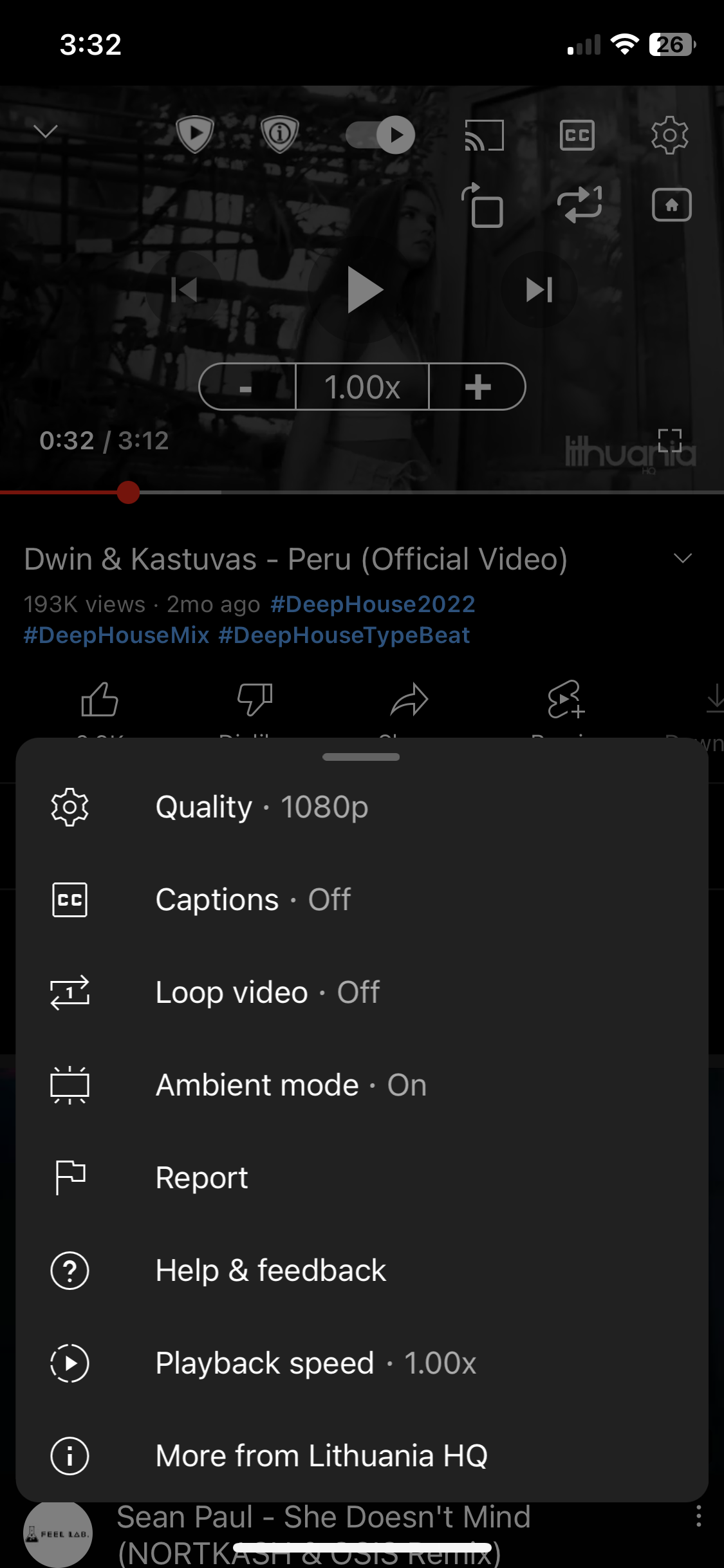Increase speed with the plus button
The height and width of the screenshot is (1568, 724).
(x=478, y=387)
